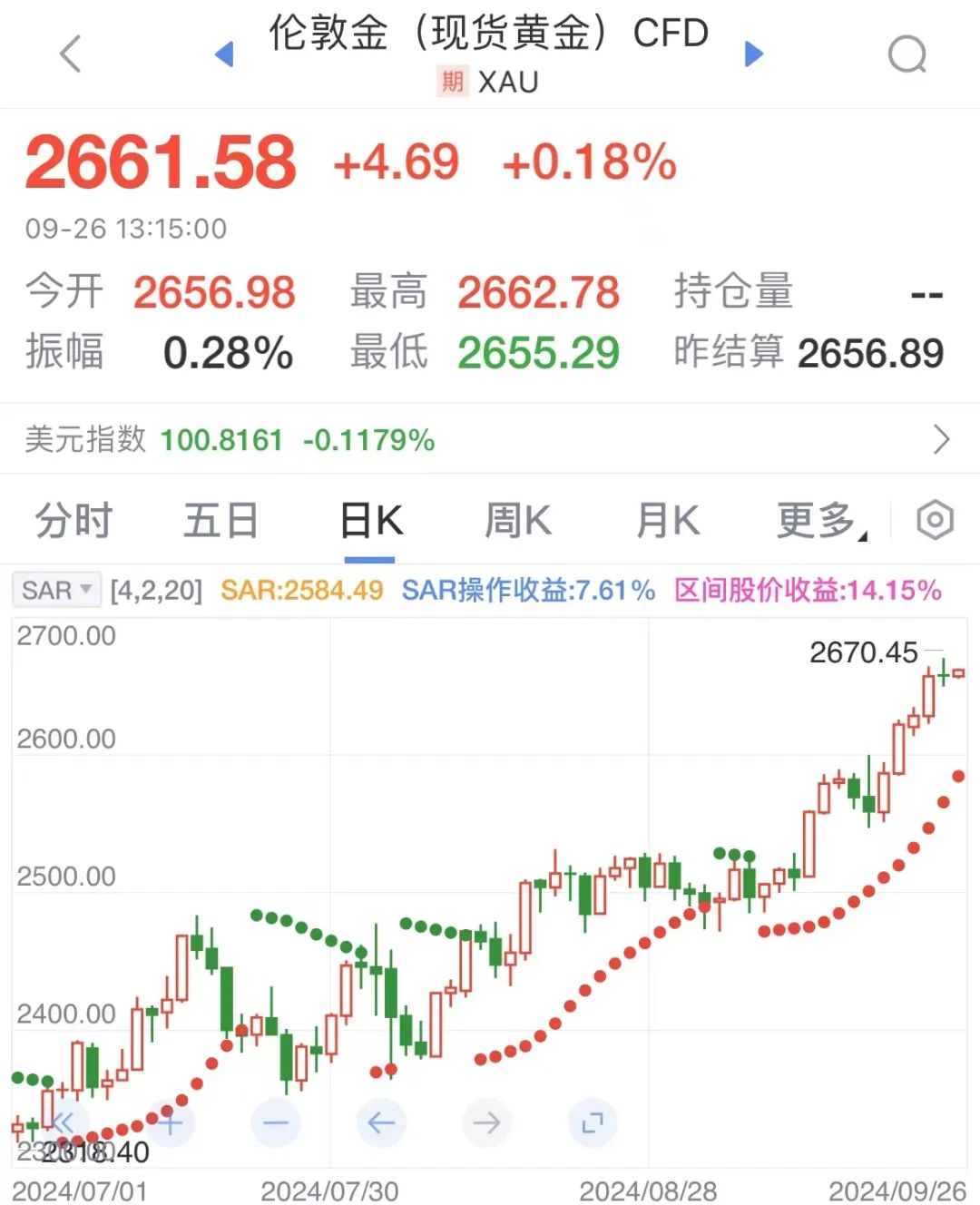Switch to the 月K tab
This screenshot has width=980, height=1205.
667,522
